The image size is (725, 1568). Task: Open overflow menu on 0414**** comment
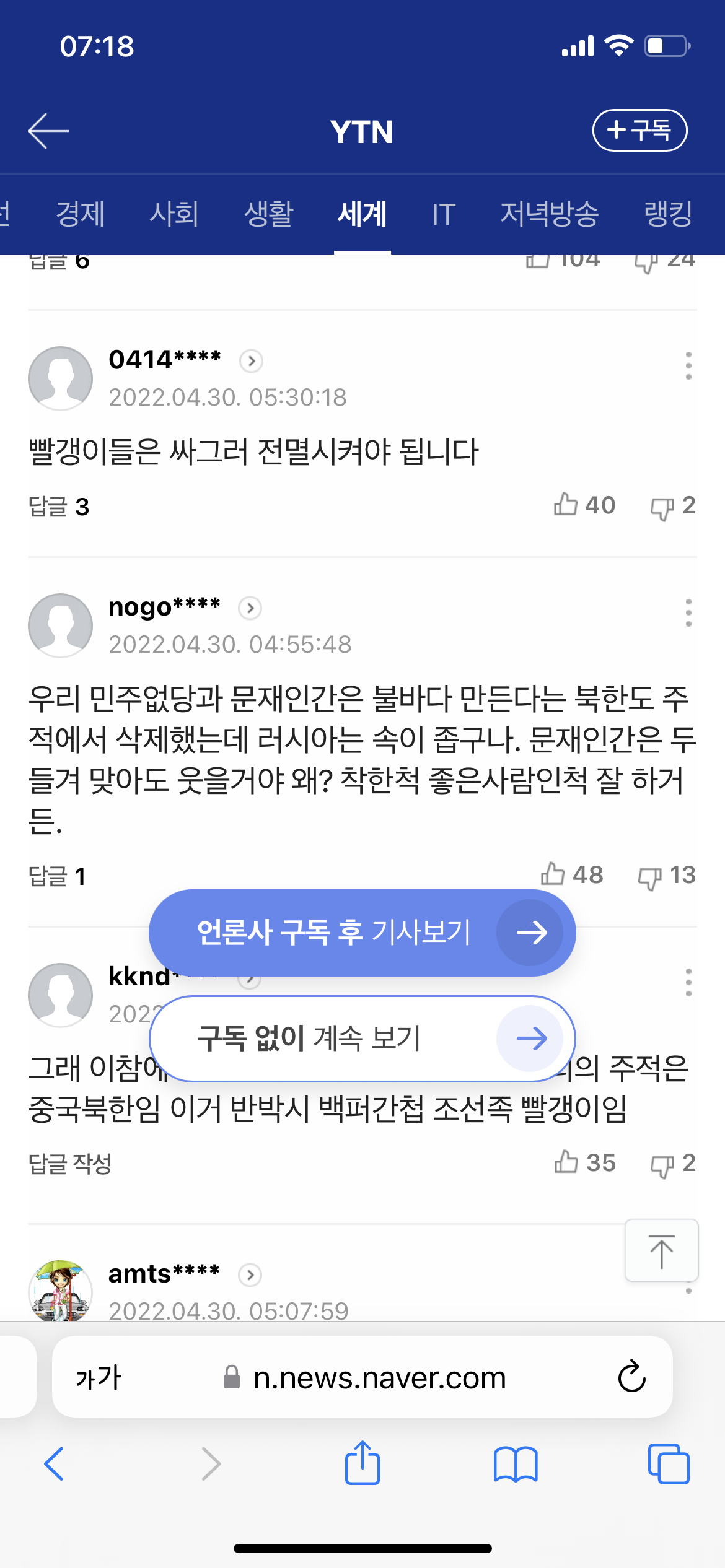[688, 365]
